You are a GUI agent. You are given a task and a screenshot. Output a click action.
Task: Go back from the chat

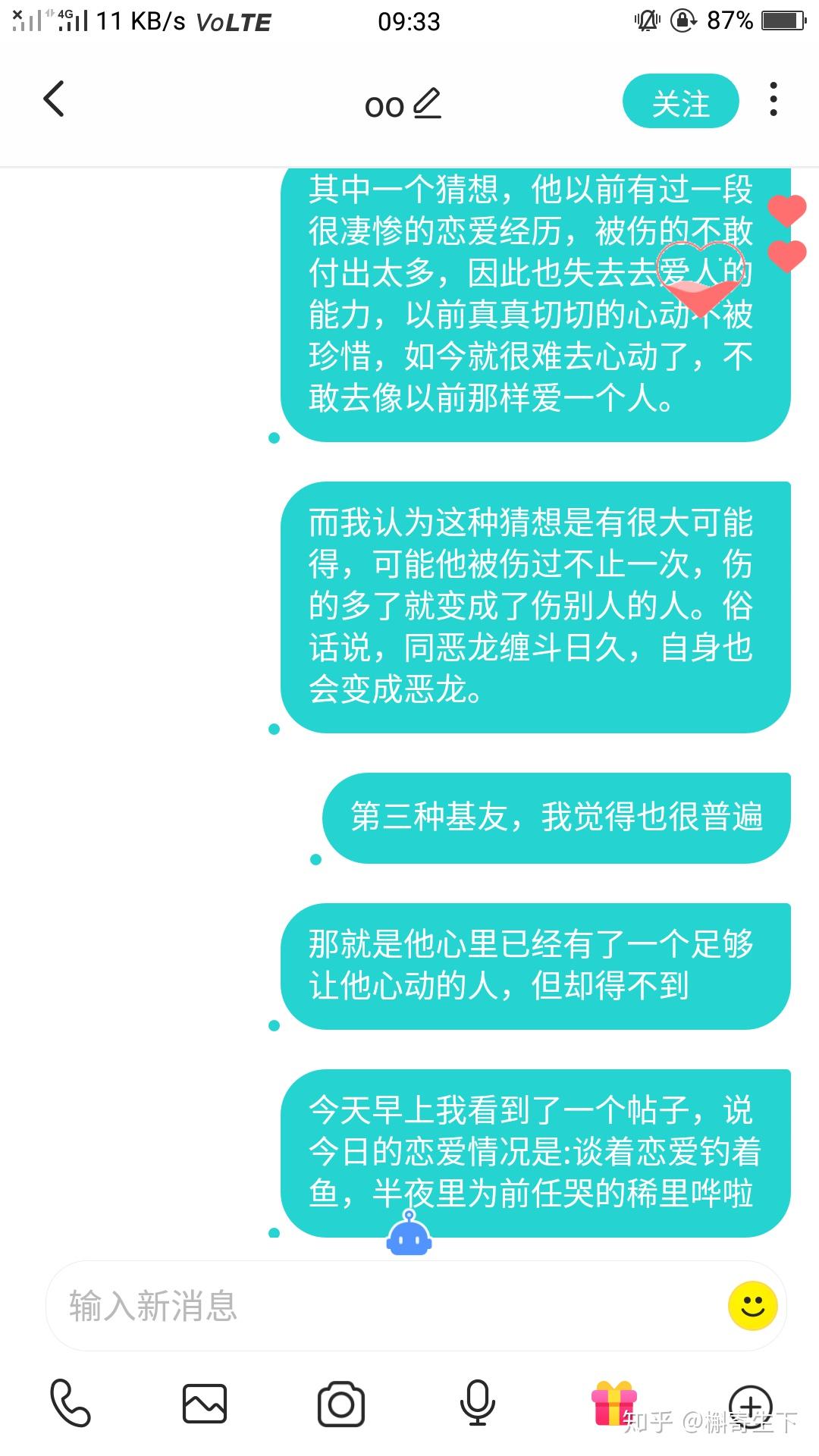54,99
